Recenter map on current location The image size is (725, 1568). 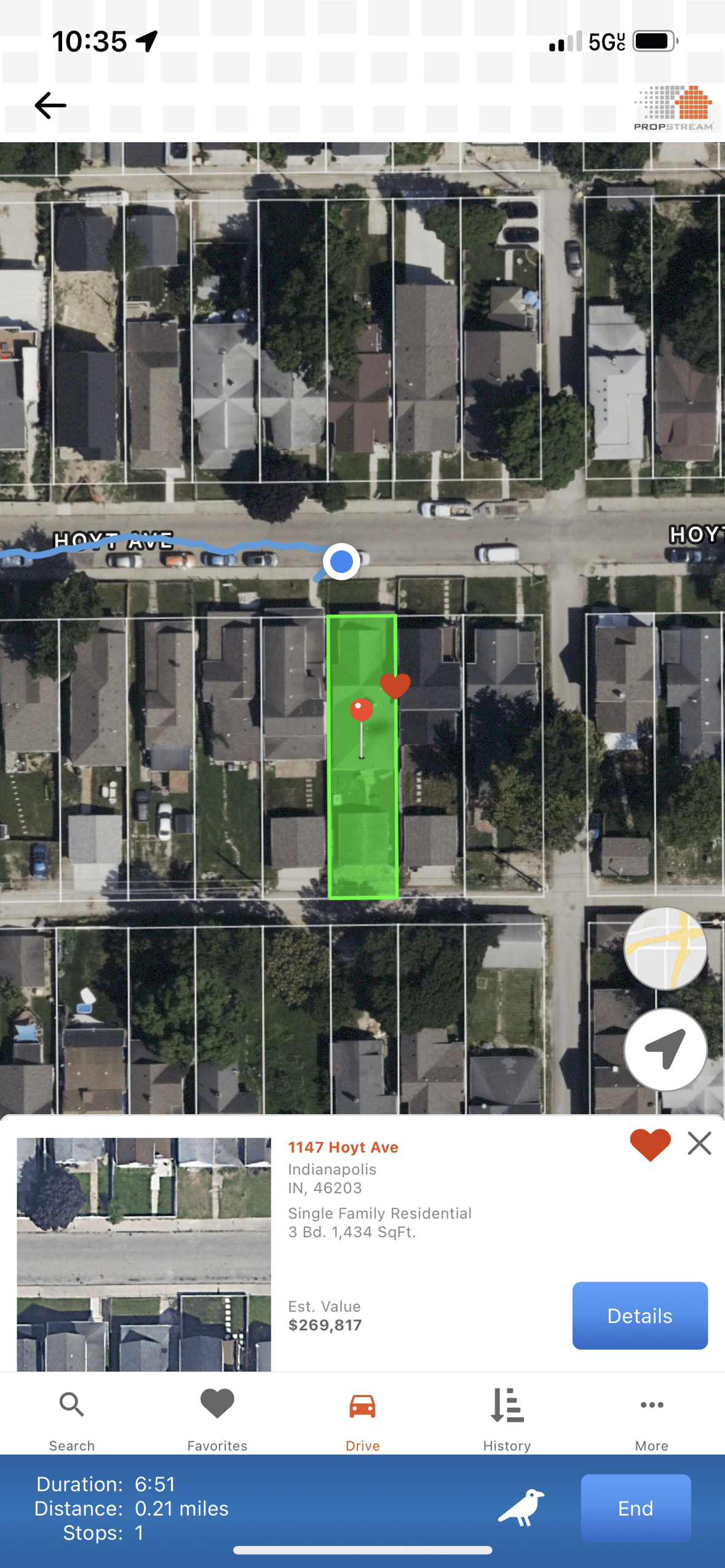(665, 1049)
